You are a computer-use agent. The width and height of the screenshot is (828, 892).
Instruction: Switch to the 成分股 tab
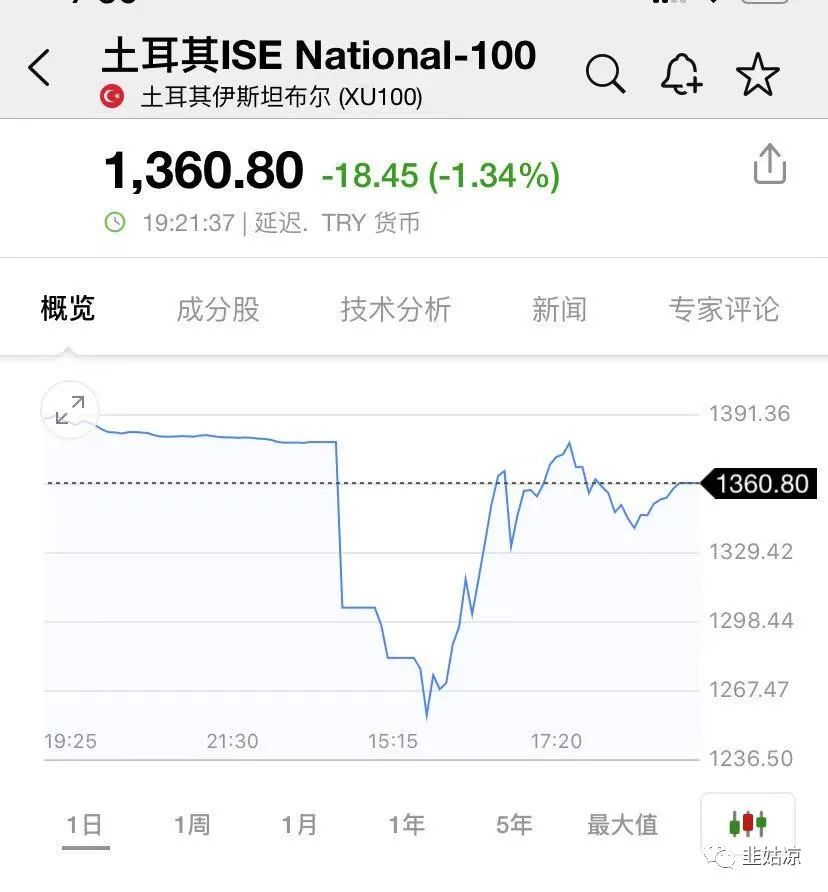click(218, 309)
